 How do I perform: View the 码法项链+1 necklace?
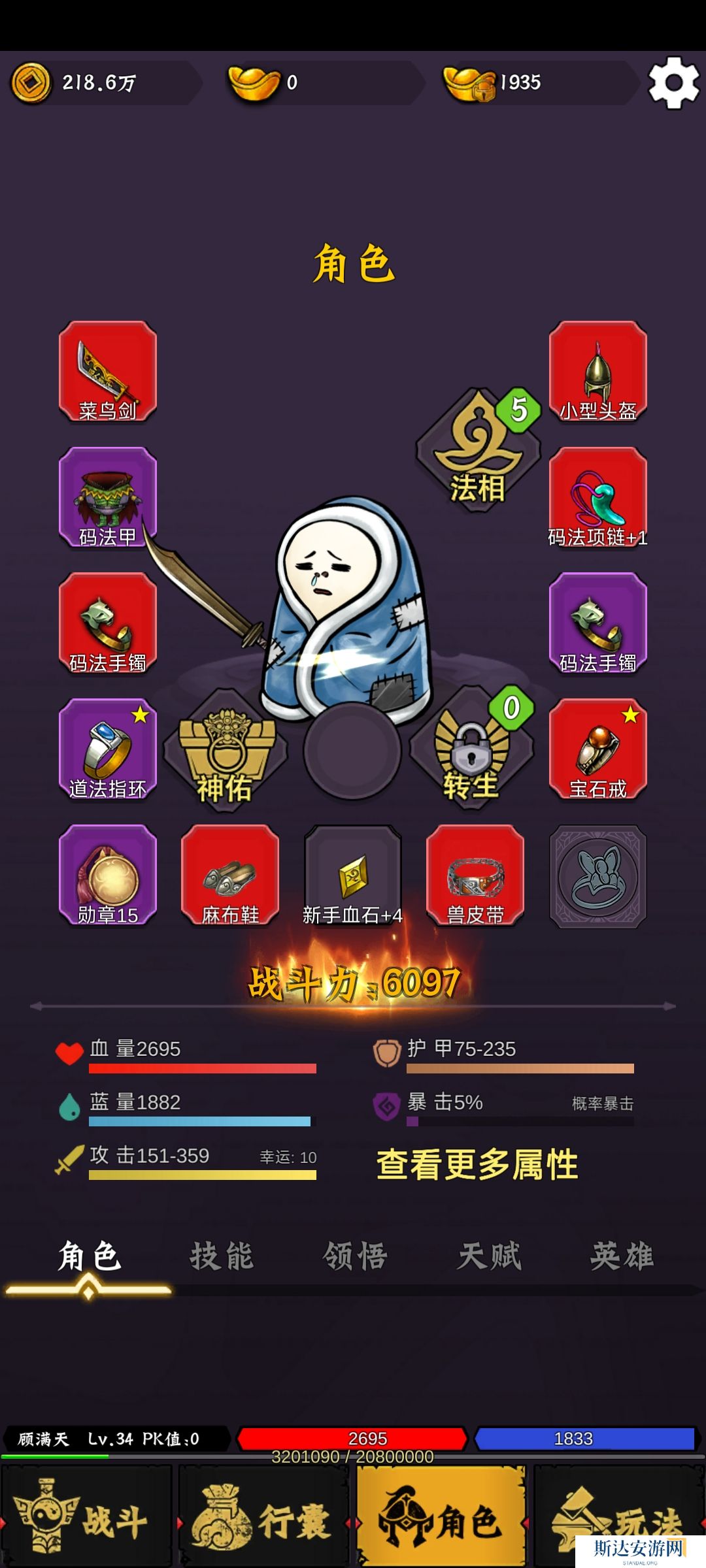tap(598, 497)
